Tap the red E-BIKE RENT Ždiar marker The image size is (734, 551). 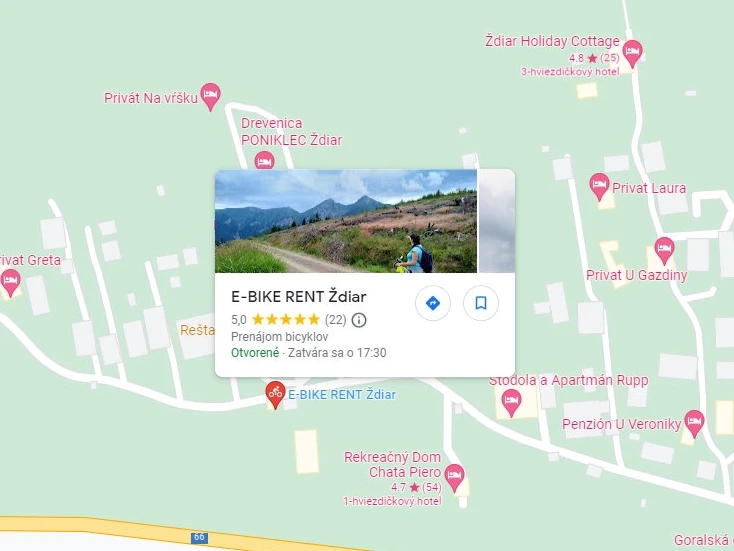point(275,393)
